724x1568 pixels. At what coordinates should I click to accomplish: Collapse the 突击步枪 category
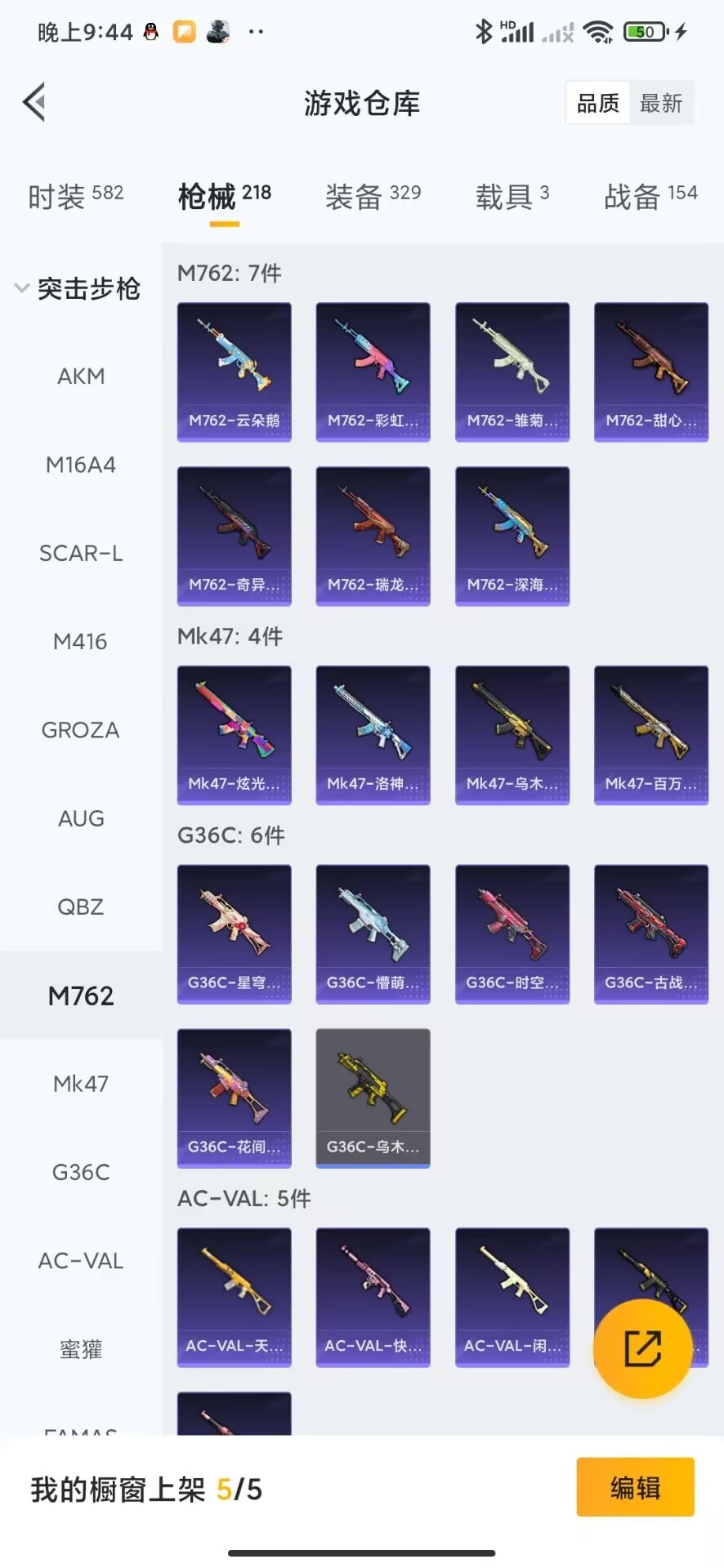point(78,288)
